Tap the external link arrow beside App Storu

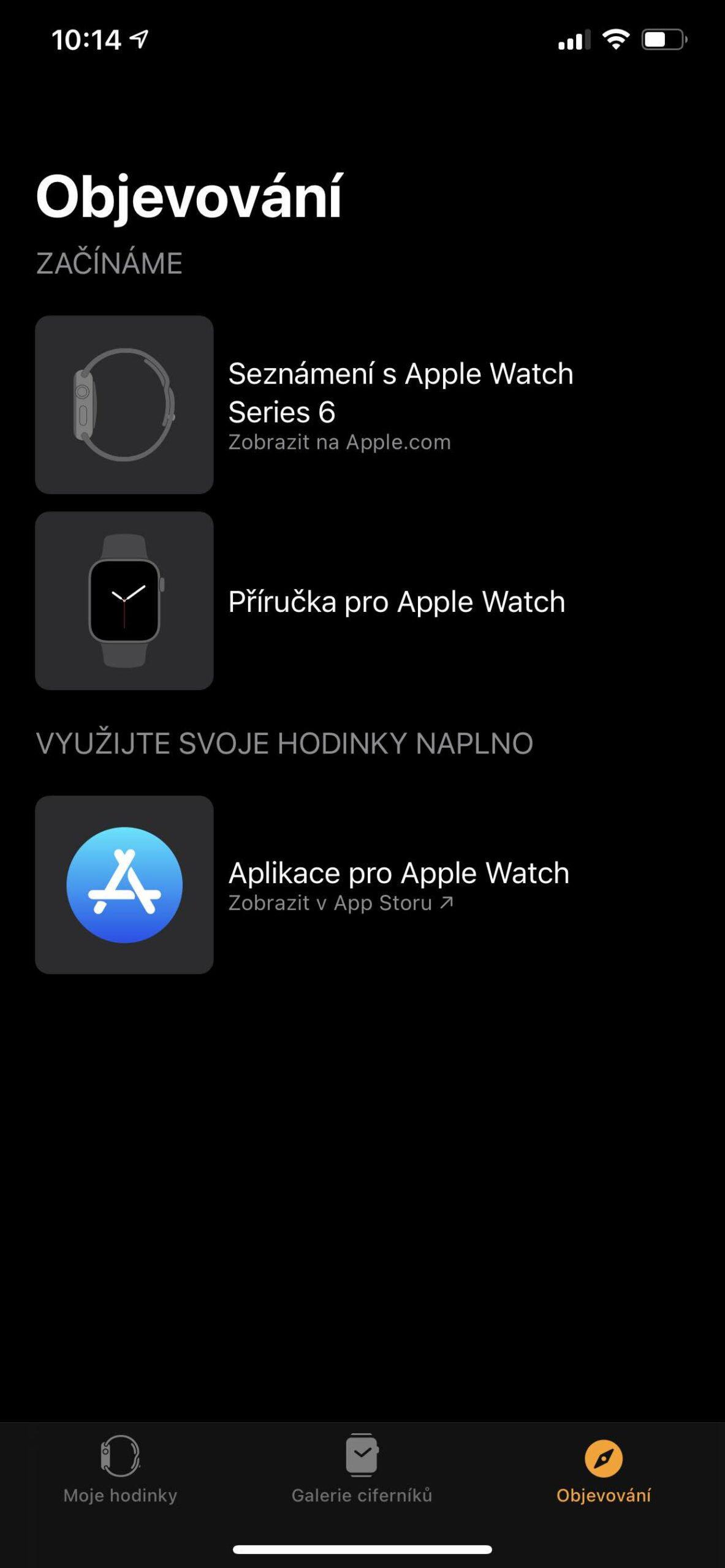(447, 902)
